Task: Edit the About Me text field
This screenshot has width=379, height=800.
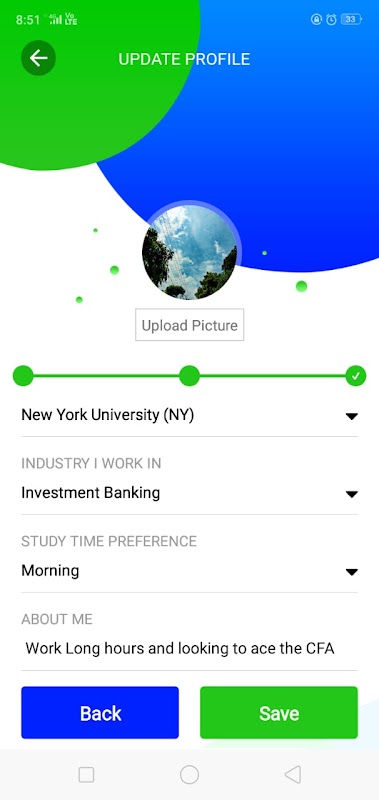Action: [189, 649]
